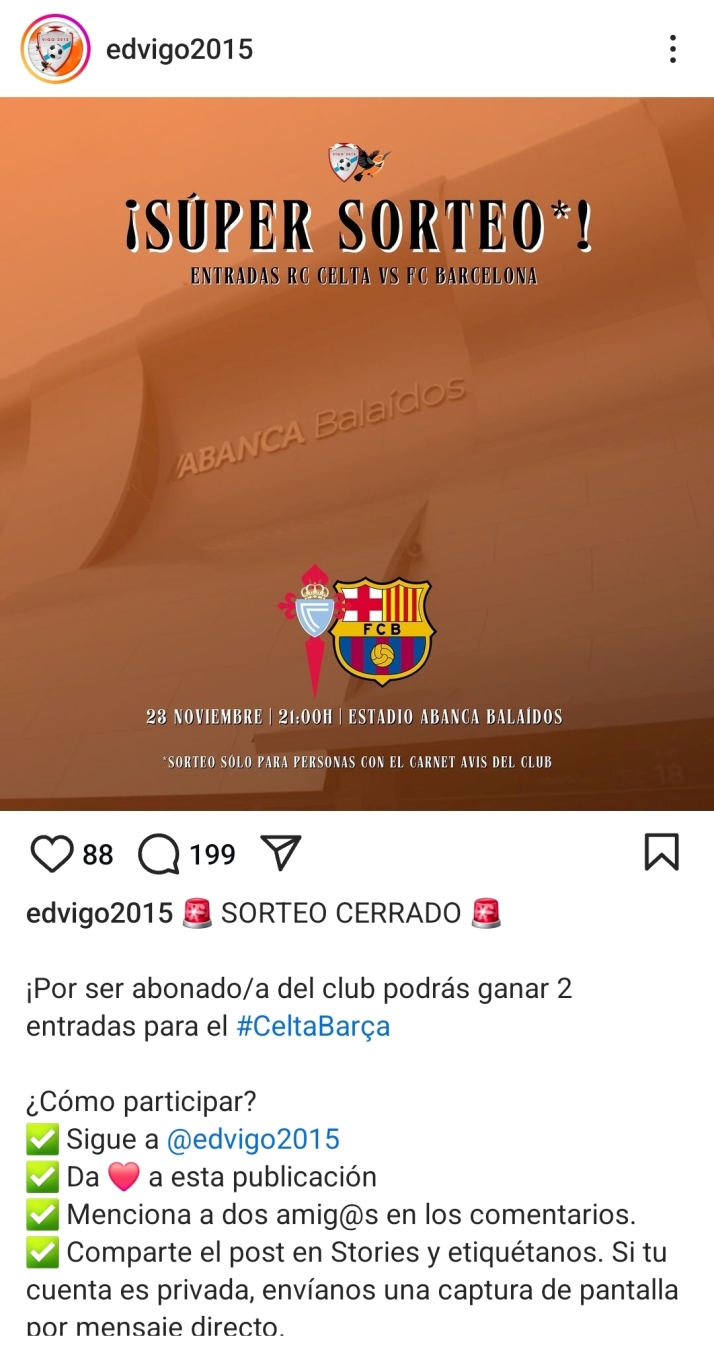Open the Celta vs Barcelona giveaway image
This screenshot has height=1347, width=714.
pyautogui.click(x=357, y=453)
